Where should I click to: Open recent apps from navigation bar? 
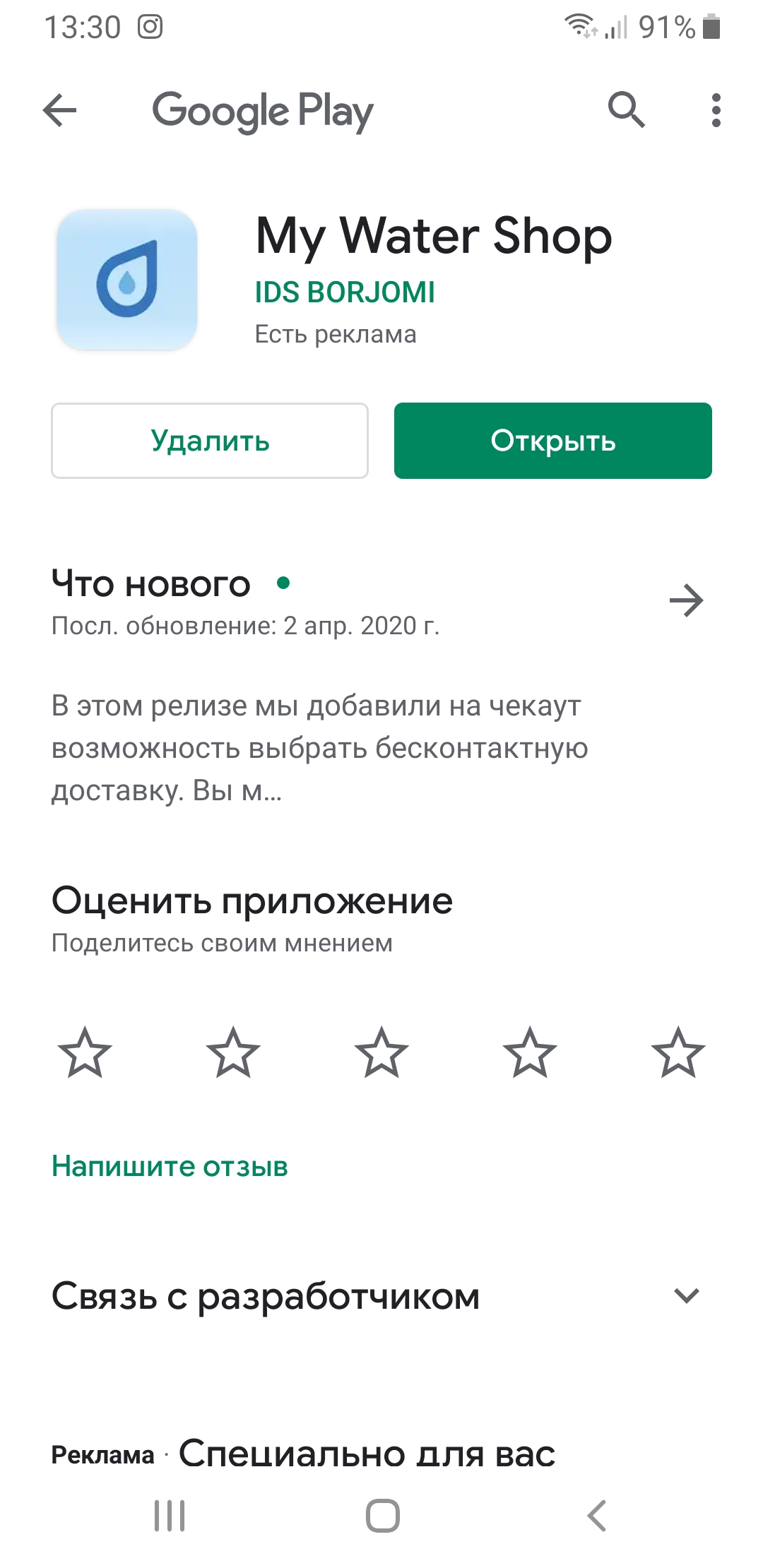[x=170, y=1516]
